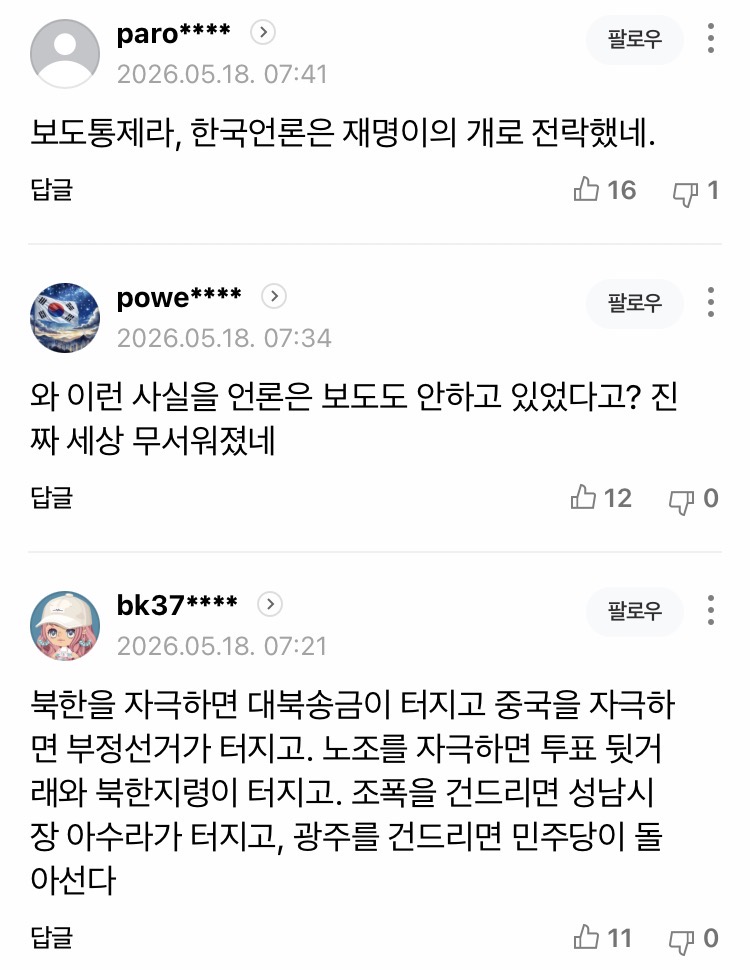Open bk37**** profile arrow
Image resolution: width=750 pixels, height=970 pixels.
(270, 604)
